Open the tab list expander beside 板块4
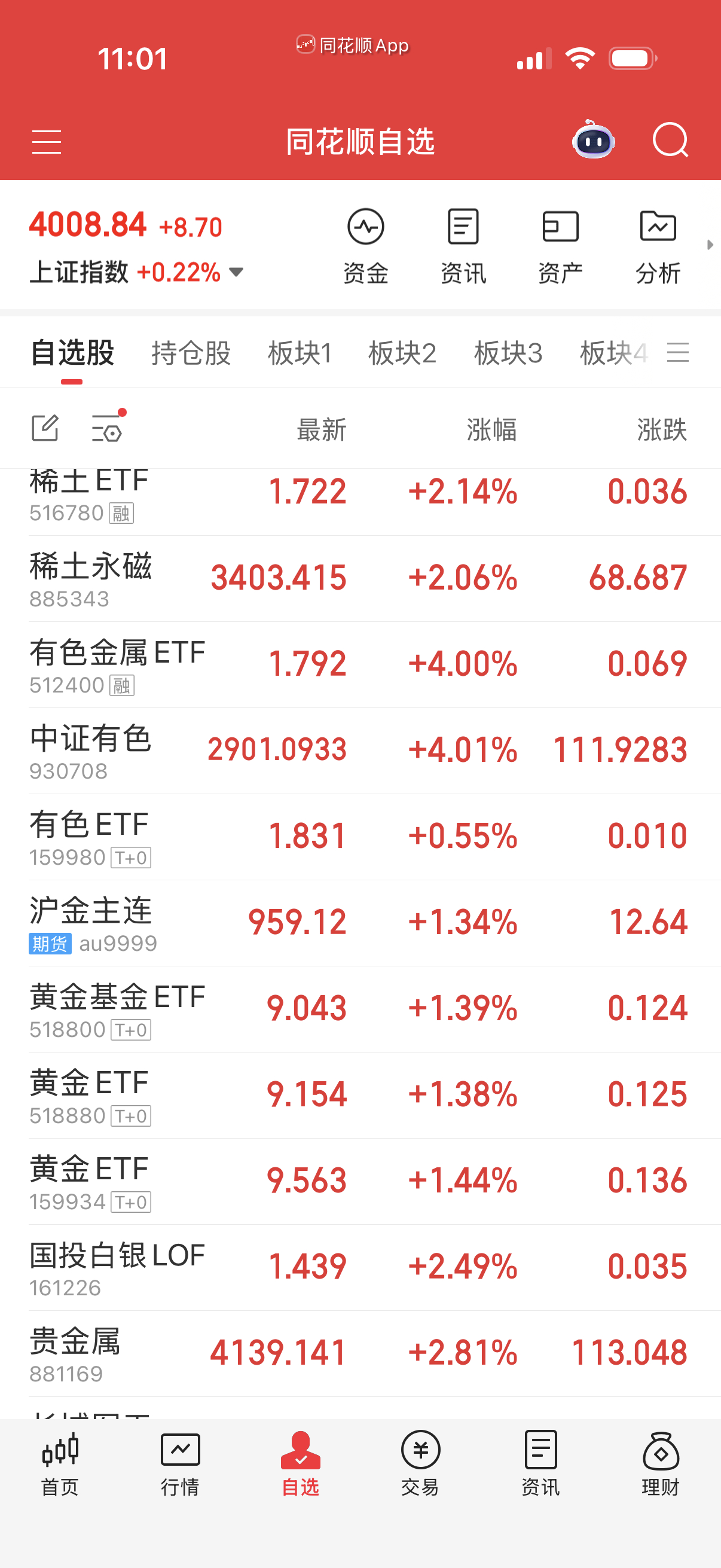Screen dimensions: 721x1568 [680, 353]
